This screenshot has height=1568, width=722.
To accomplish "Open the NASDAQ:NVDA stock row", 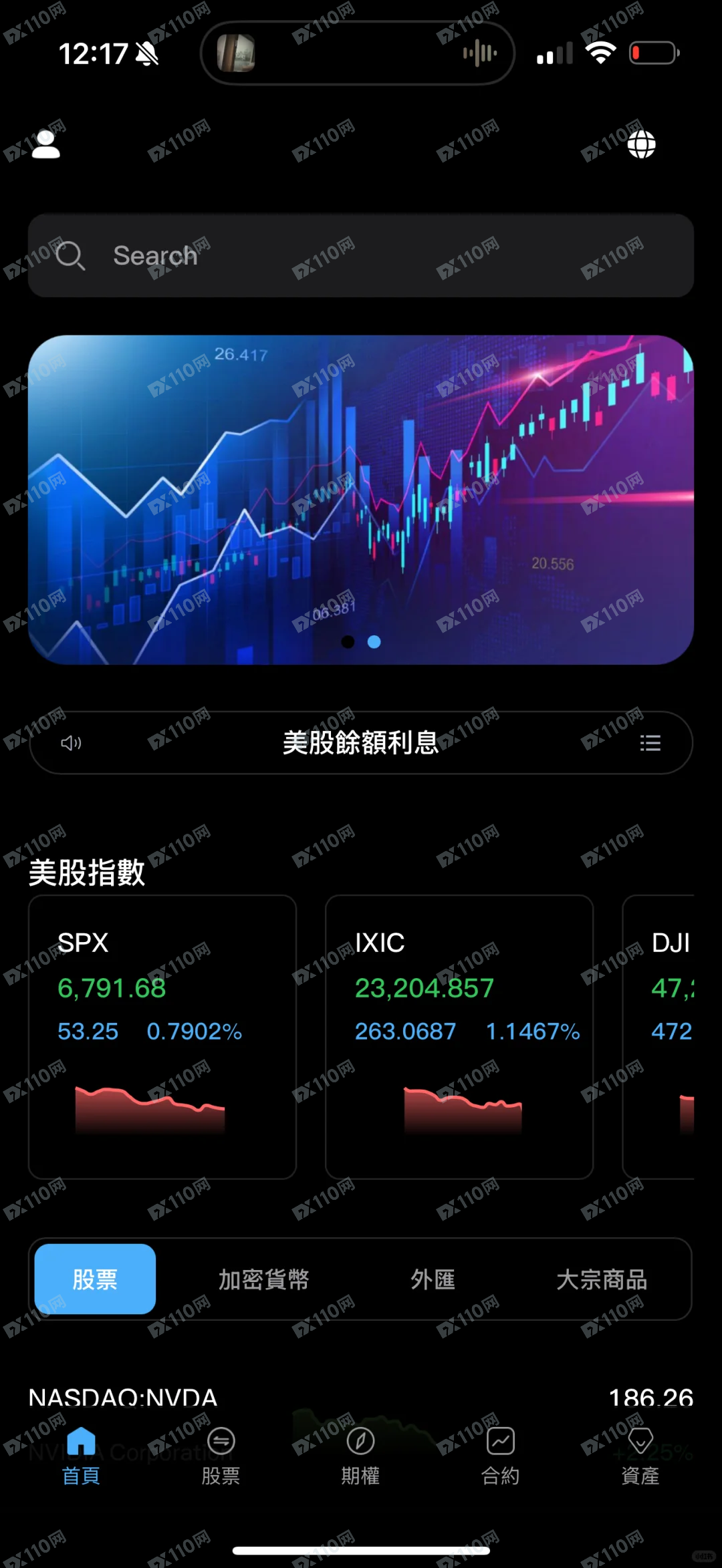I will [361, 1398].
